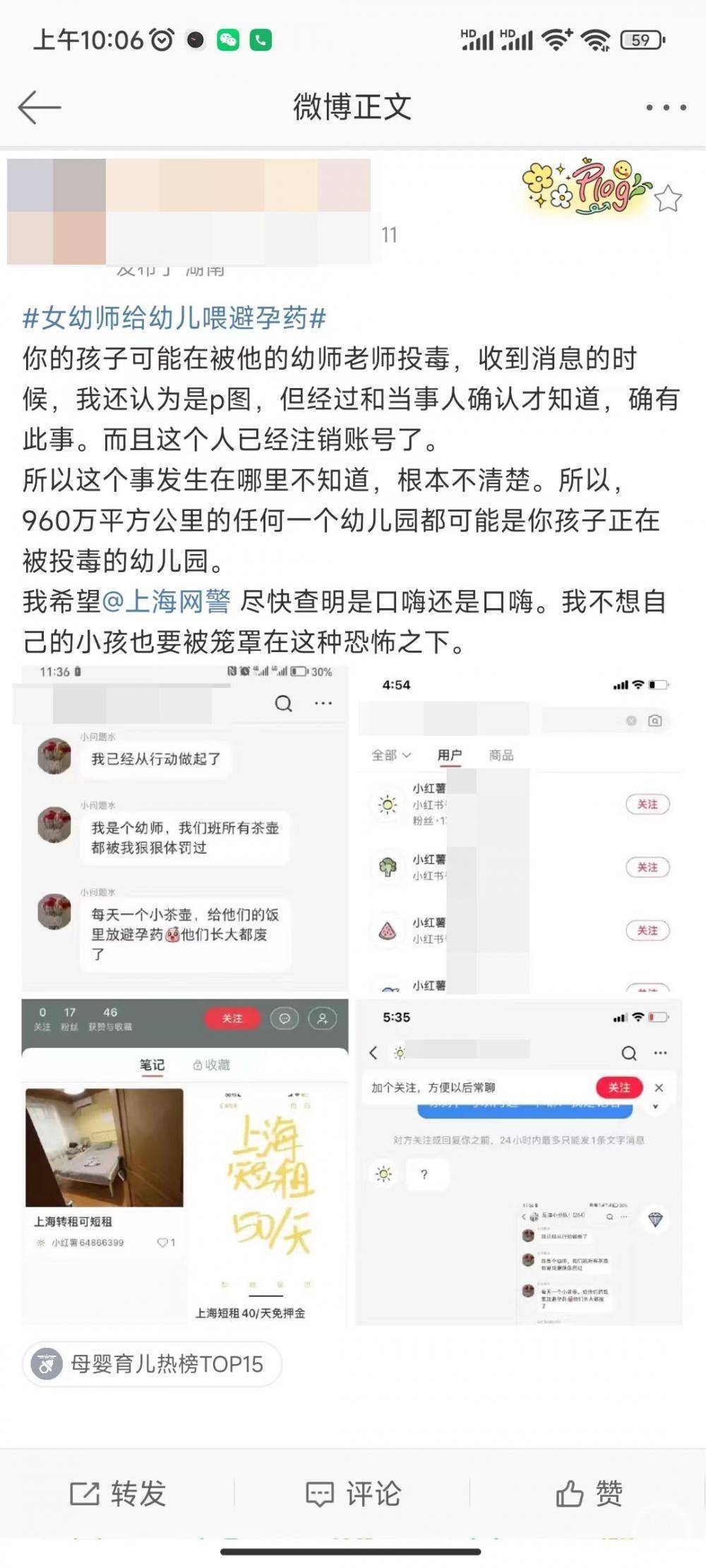Like this post with 赞

[x=589, y=1493]
